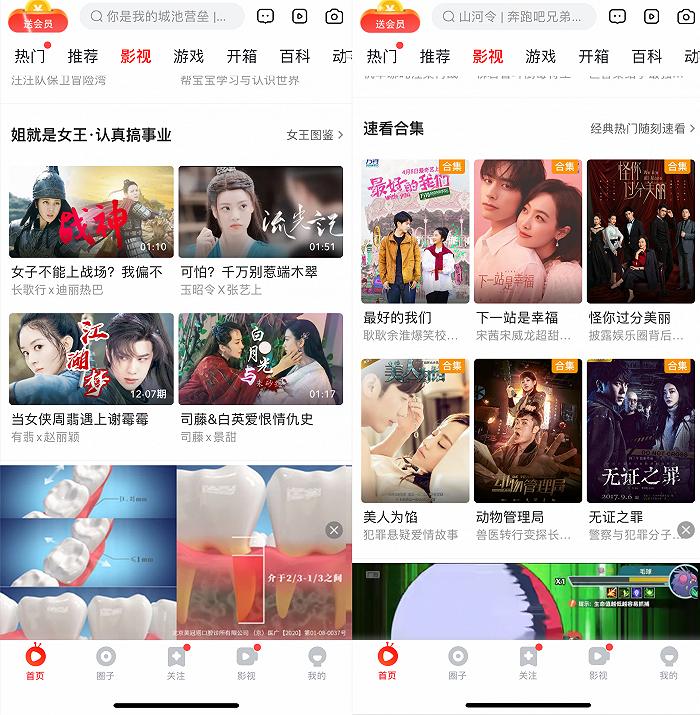Close the game advertisement banner
Image resolution: width=700 pixels, height=715 pixels.
pyautogui.click(x=686, y=530)
